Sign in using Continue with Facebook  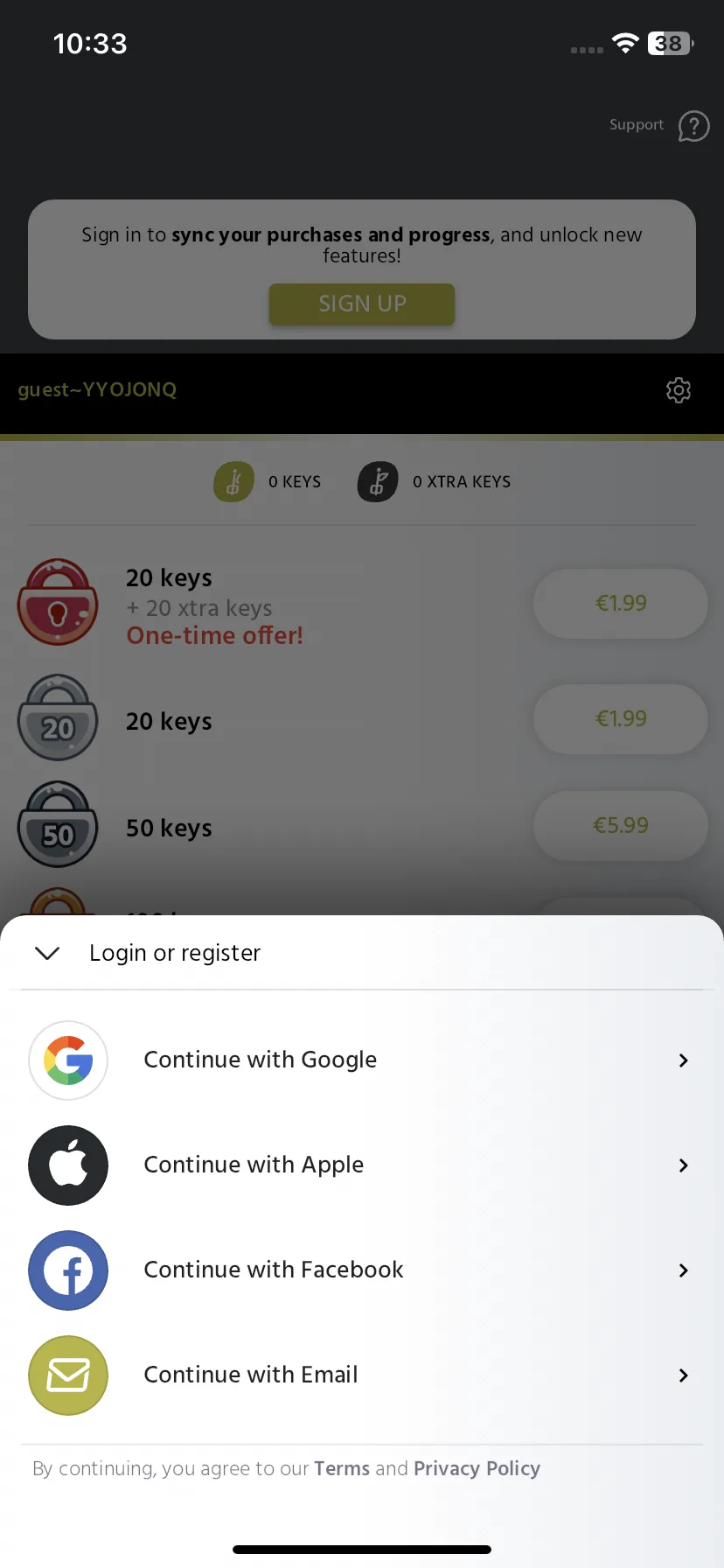coord(362,1270)
